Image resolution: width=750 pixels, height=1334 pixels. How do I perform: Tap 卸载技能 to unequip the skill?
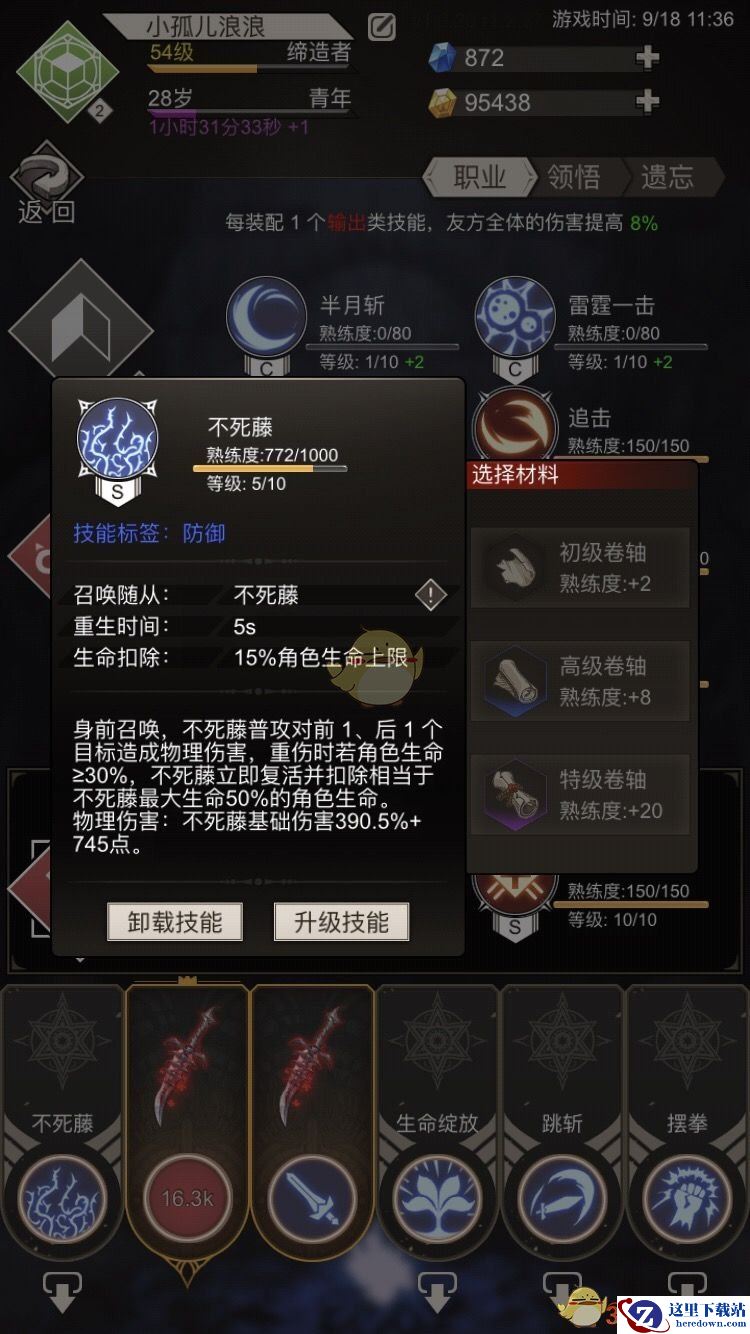pyautogui.click(x=175, y=922)
